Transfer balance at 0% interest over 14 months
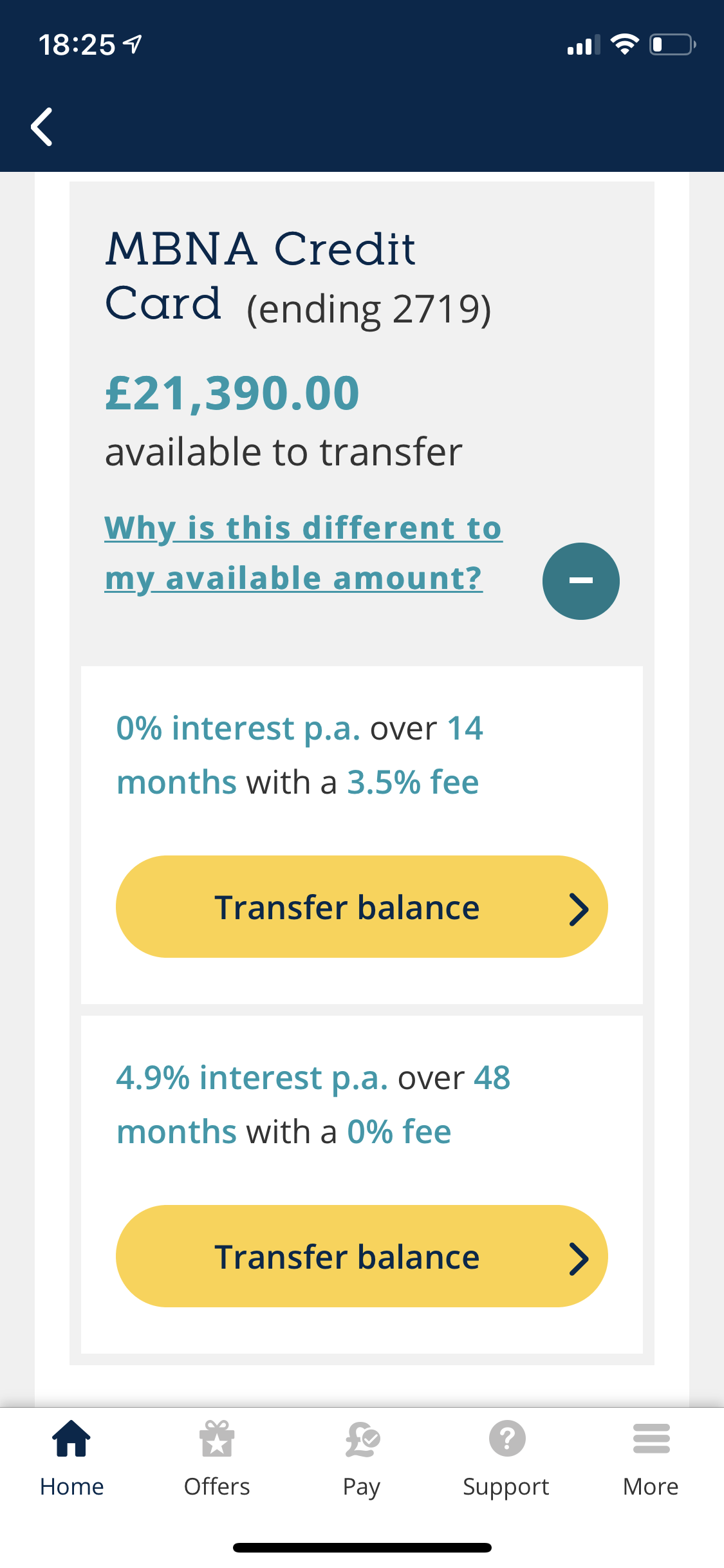The height and width of the screenshot is (1568, 724). [x=362, y=906]
